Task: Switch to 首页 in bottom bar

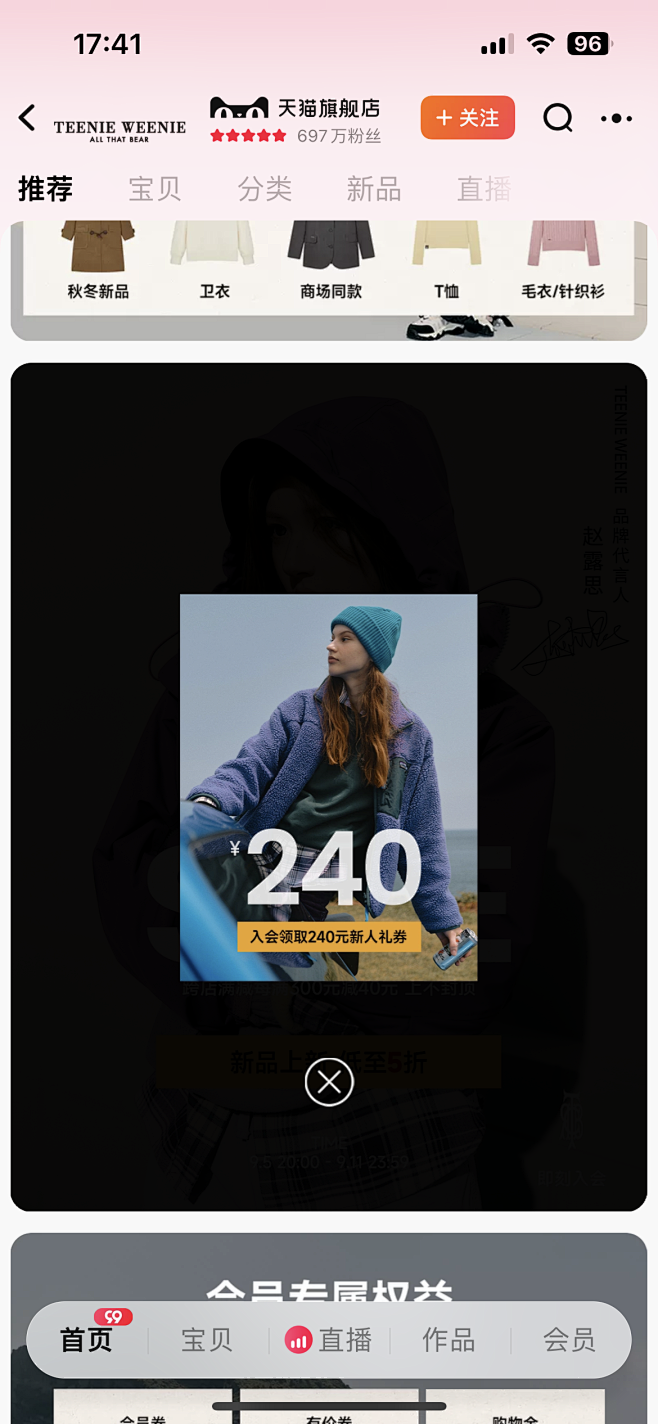Action: click(x=87, y=1340)
